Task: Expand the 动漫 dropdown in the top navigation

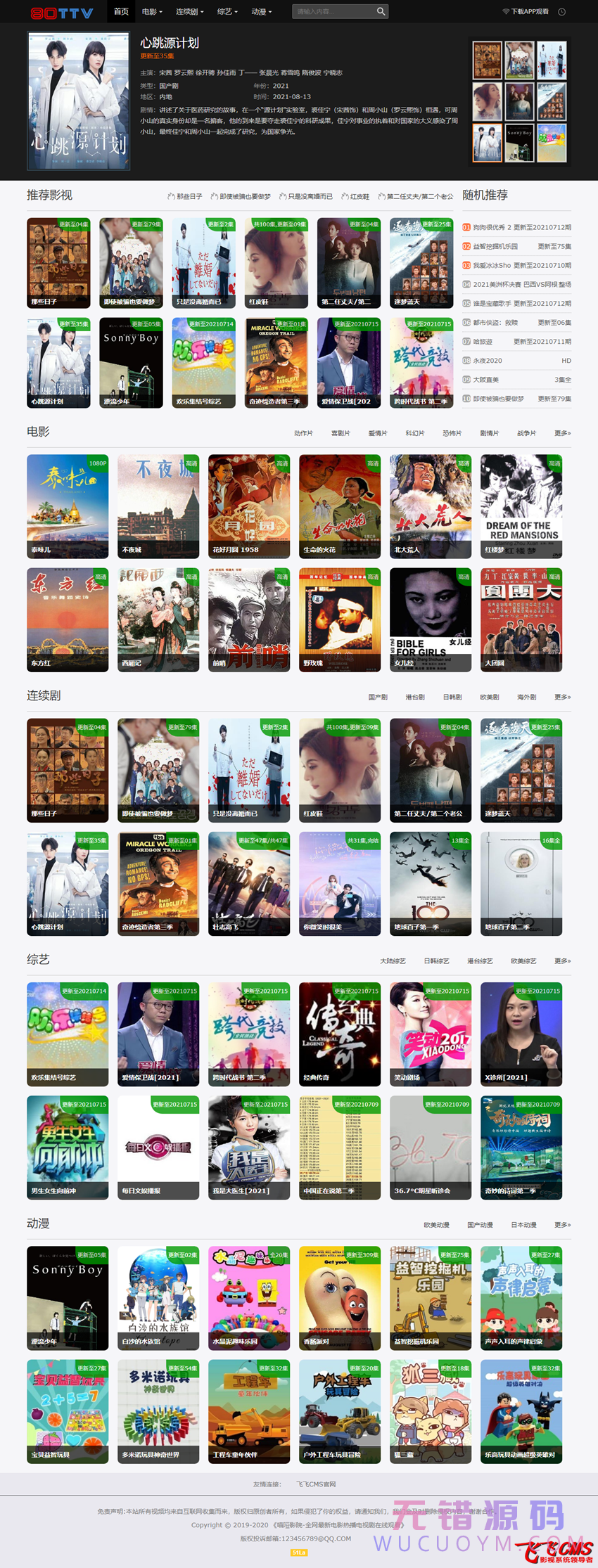Action: pos(261,12)
